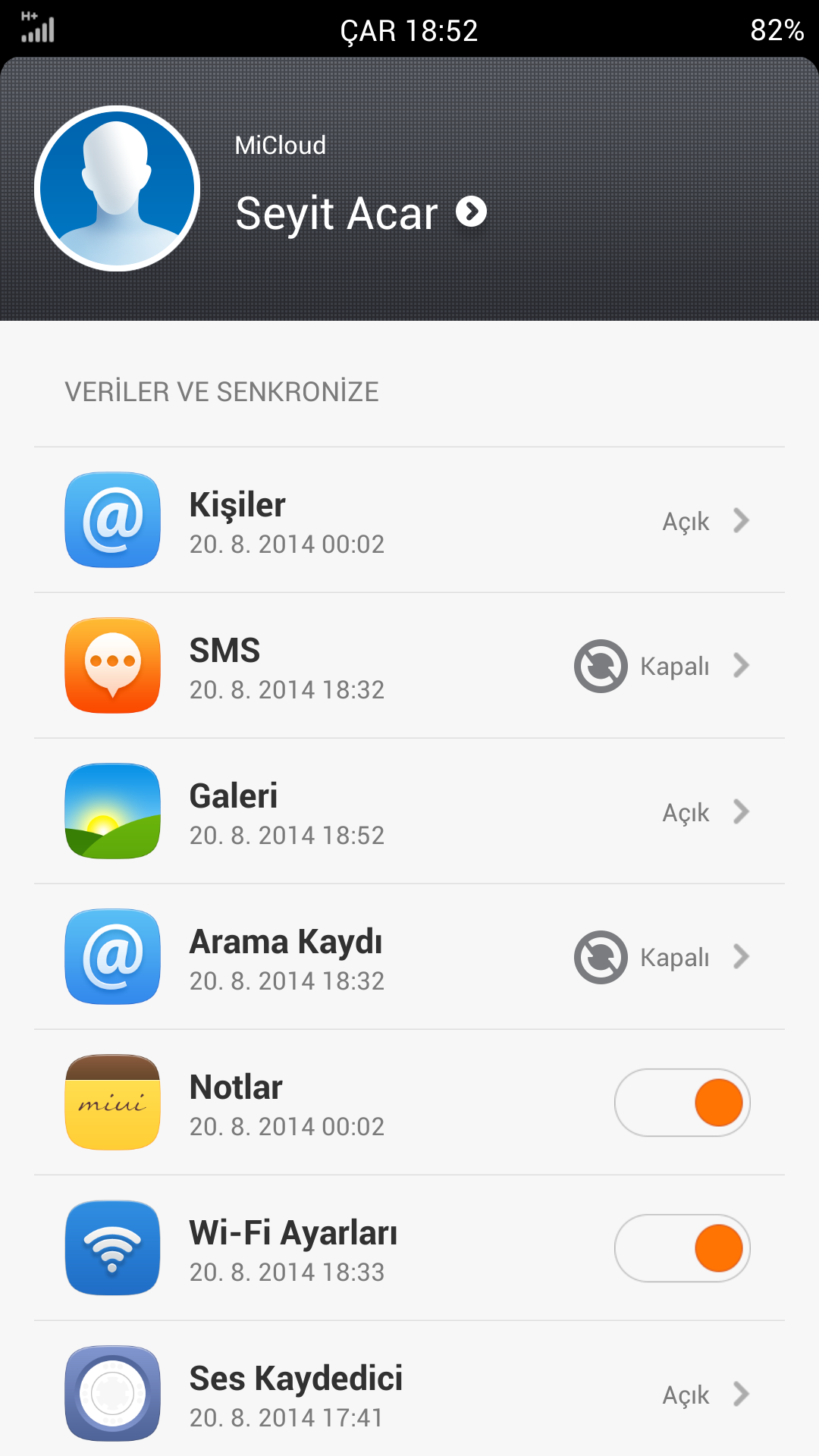Open Kişiler sync settings
The height and width of the screenshot is (1456, 819).
click(x=409, y=521)
